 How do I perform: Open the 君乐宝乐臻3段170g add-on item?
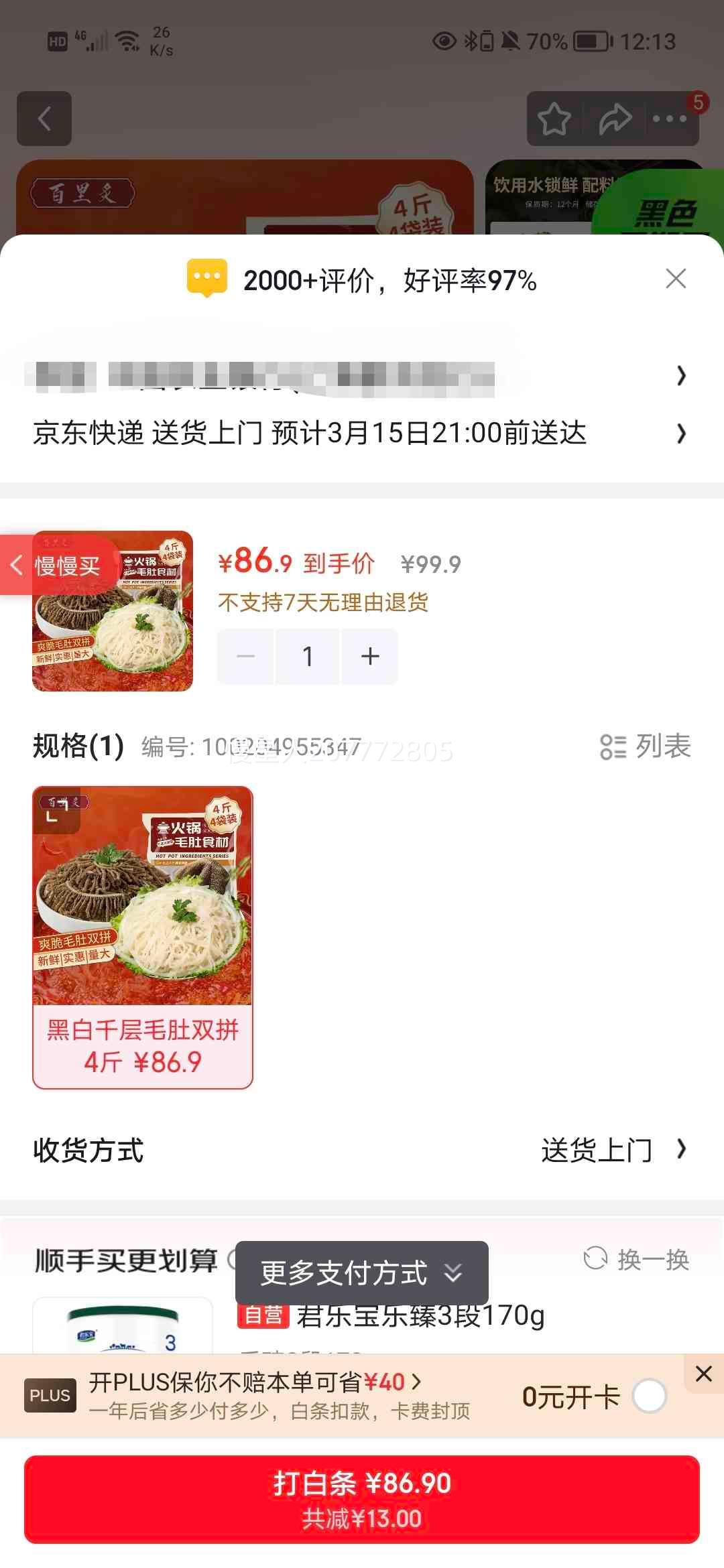click(420, 1317)
